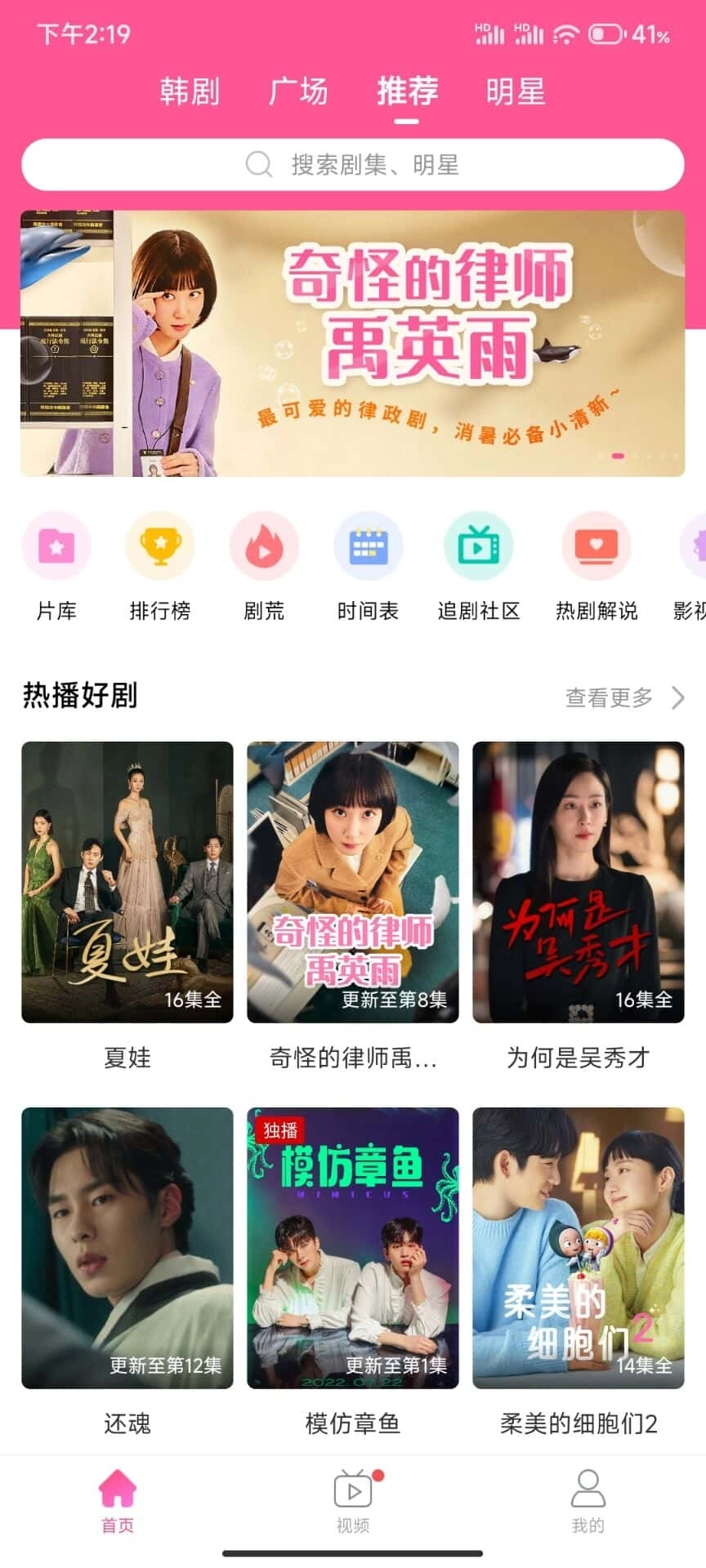Open the 我的 profile icon

pos(588,1488)
